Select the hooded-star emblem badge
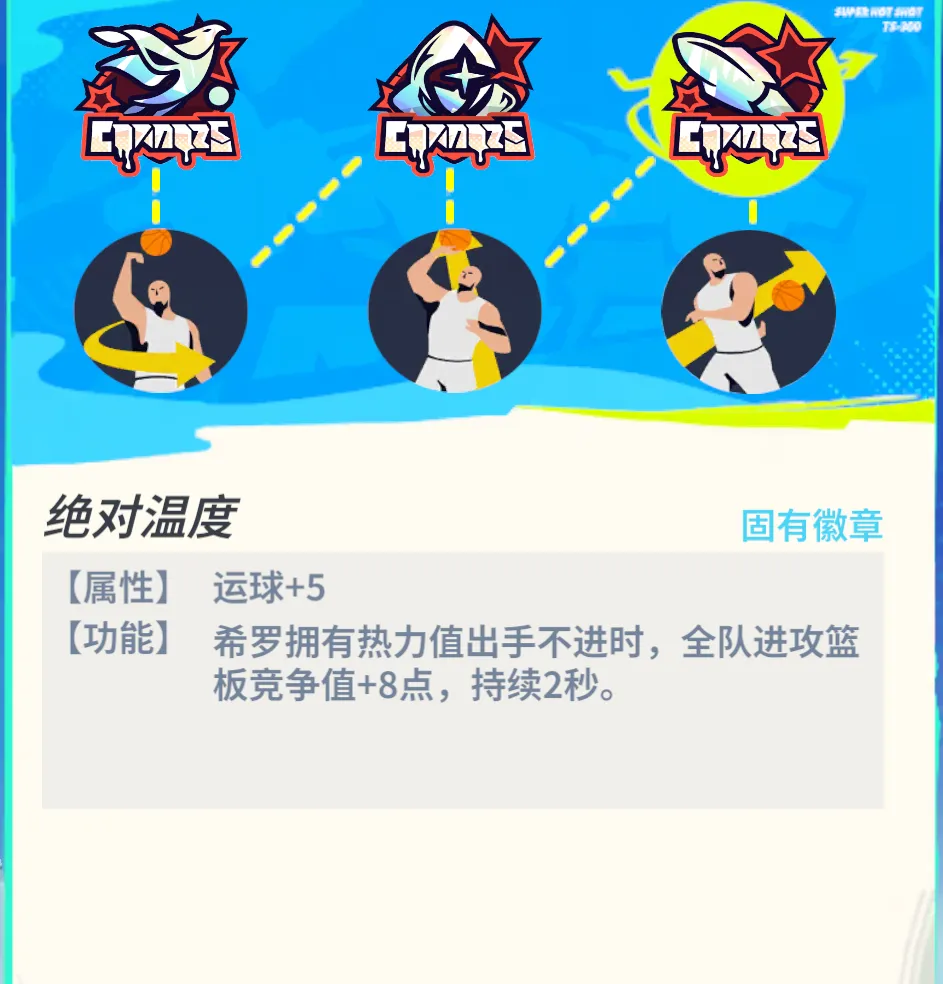 [x=453, y=95]
